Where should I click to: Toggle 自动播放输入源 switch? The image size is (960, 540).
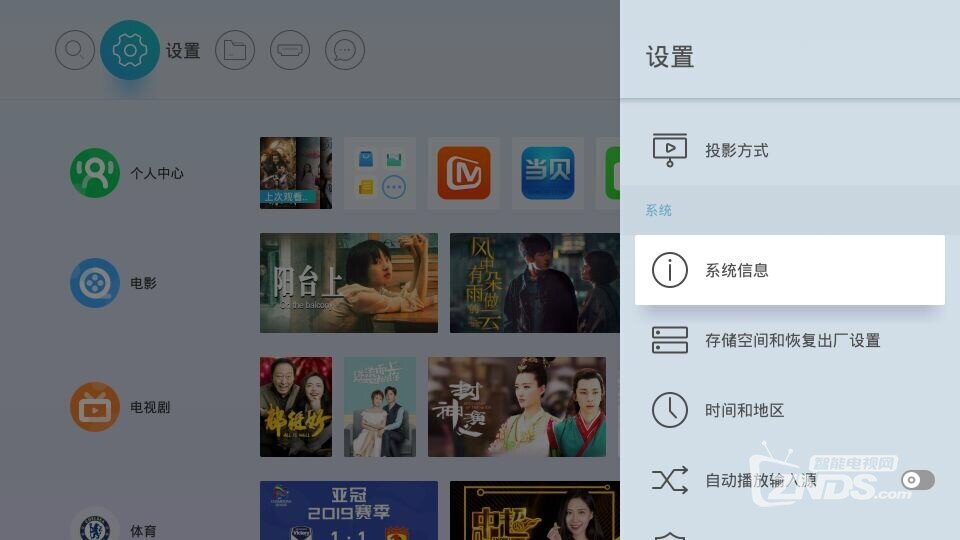pos(917,480)
